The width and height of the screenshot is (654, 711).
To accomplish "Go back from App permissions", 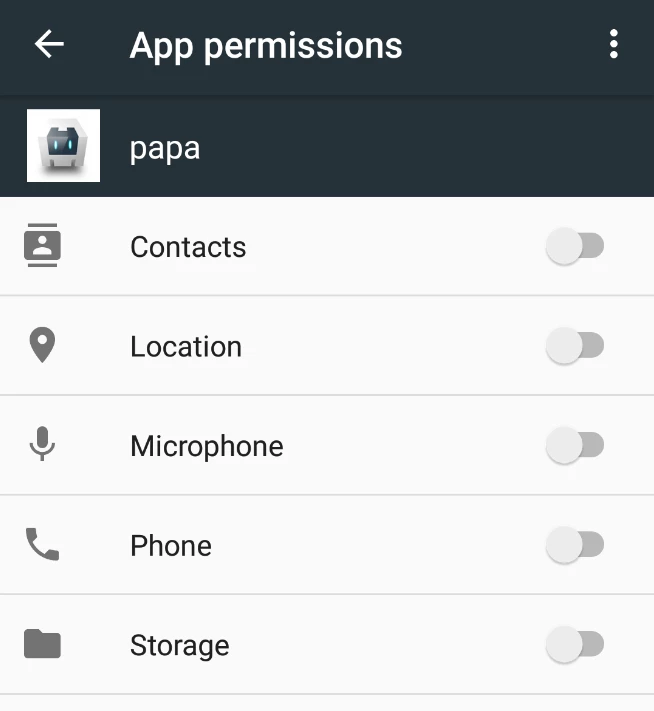I will [49, 45].
